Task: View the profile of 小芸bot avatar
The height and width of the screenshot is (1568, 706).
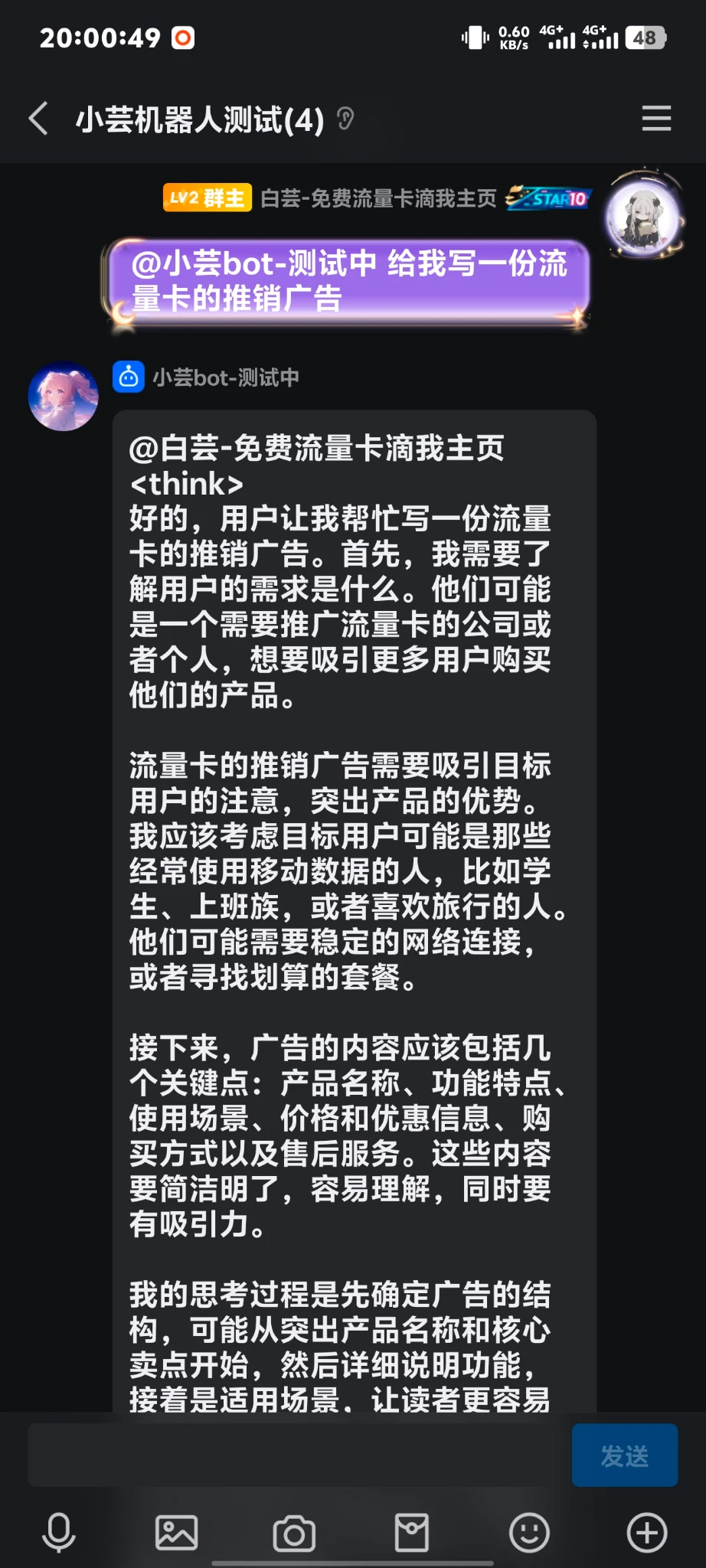Action: [x=64, y=397]
